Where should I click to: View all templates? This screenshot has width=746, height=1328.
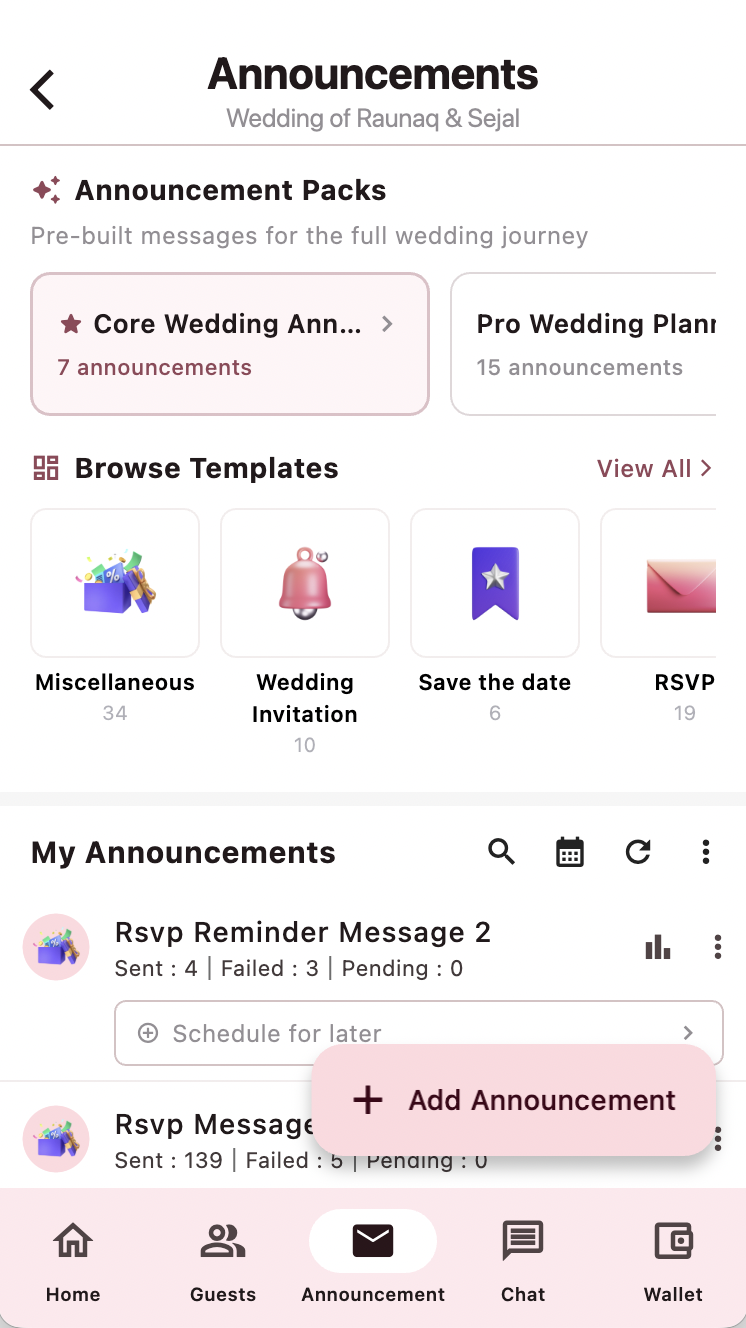(x=654, y=468)
